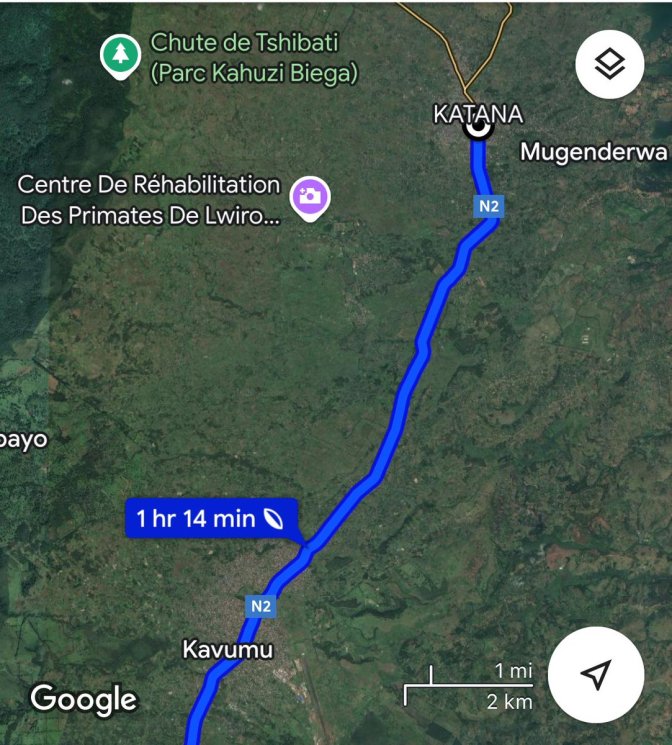Open the map layers button
672x745 pixels.
609,65
